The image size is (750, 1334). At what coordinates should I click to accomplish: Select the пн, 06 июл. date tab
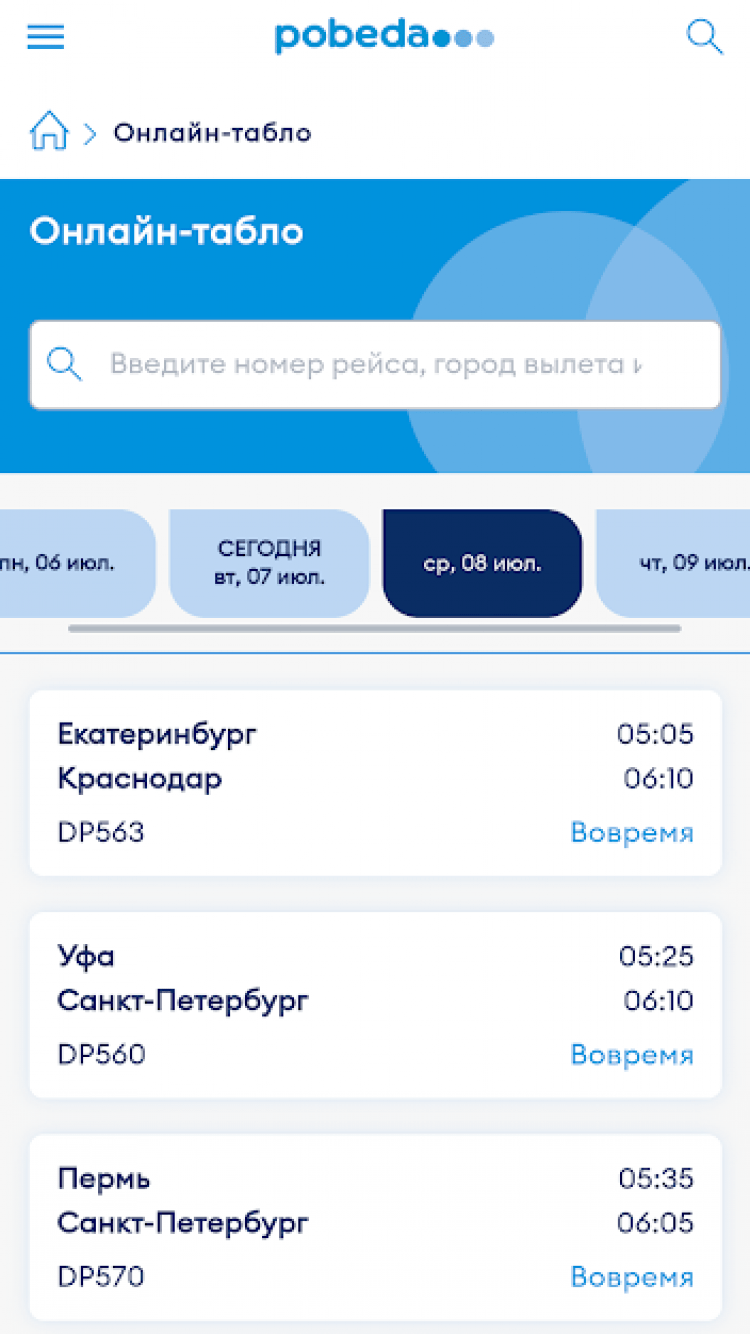(x=75, y=563)
